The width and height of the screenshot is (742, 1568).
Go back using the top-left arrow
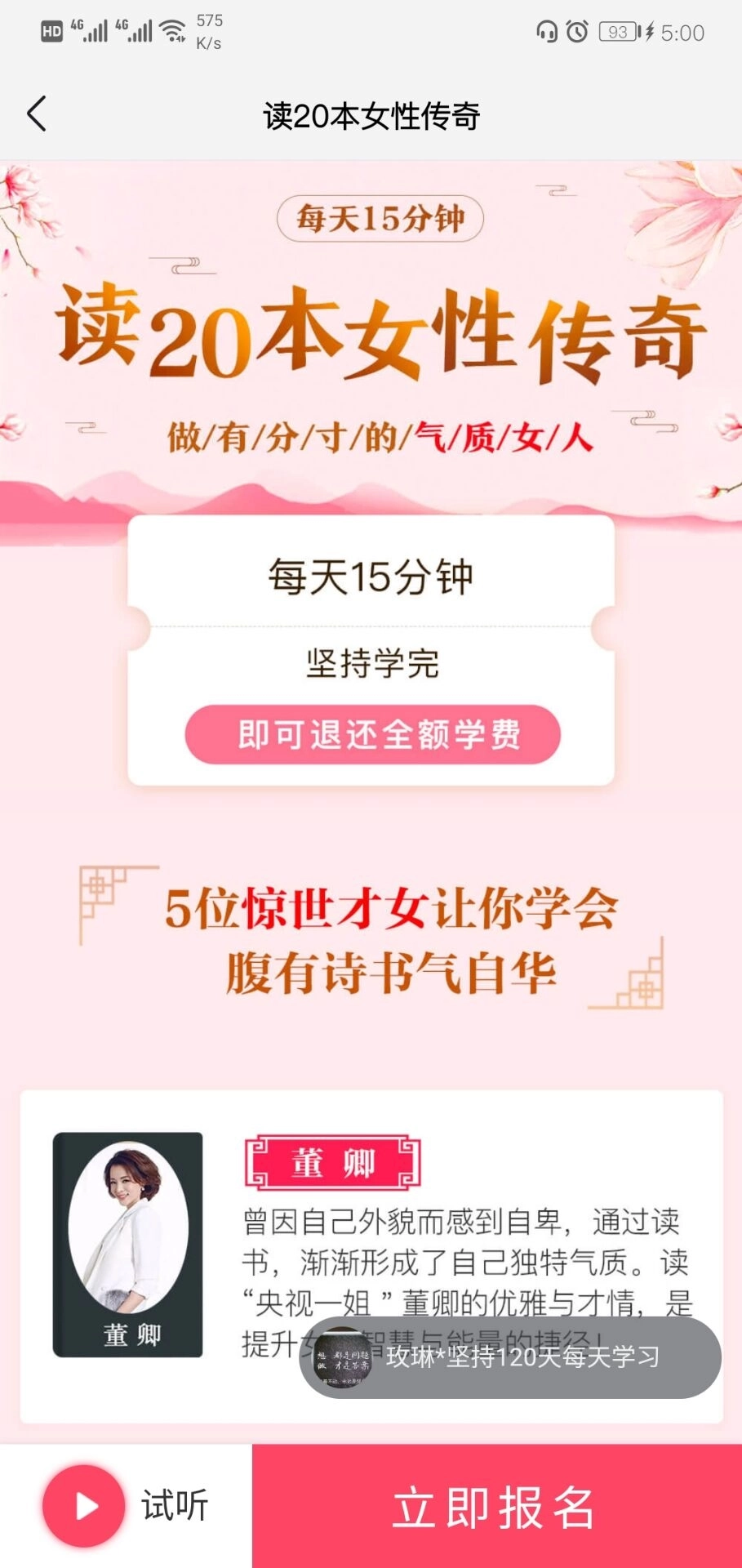pos(37,114)
